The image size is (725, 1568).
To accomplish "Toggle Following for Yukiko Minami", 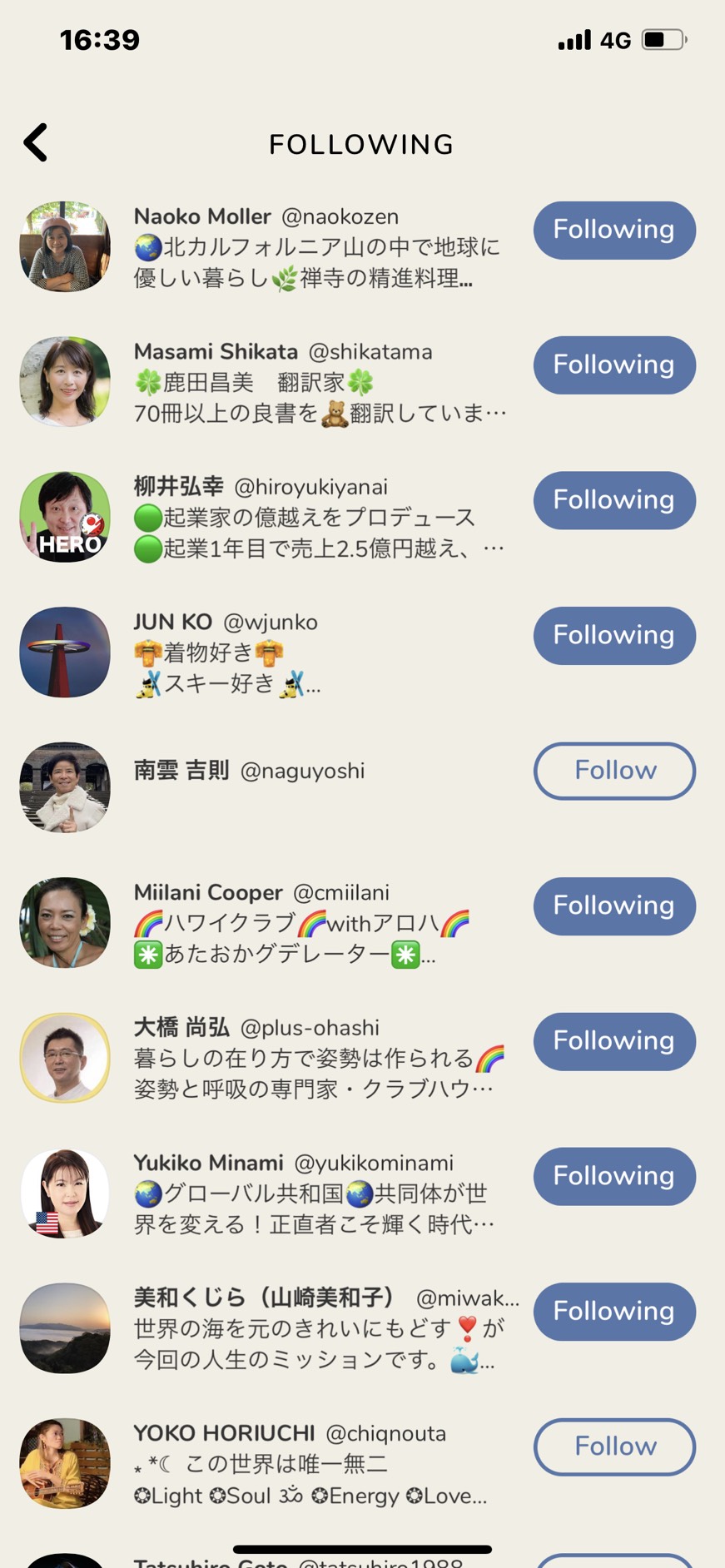I will 614,1176.
